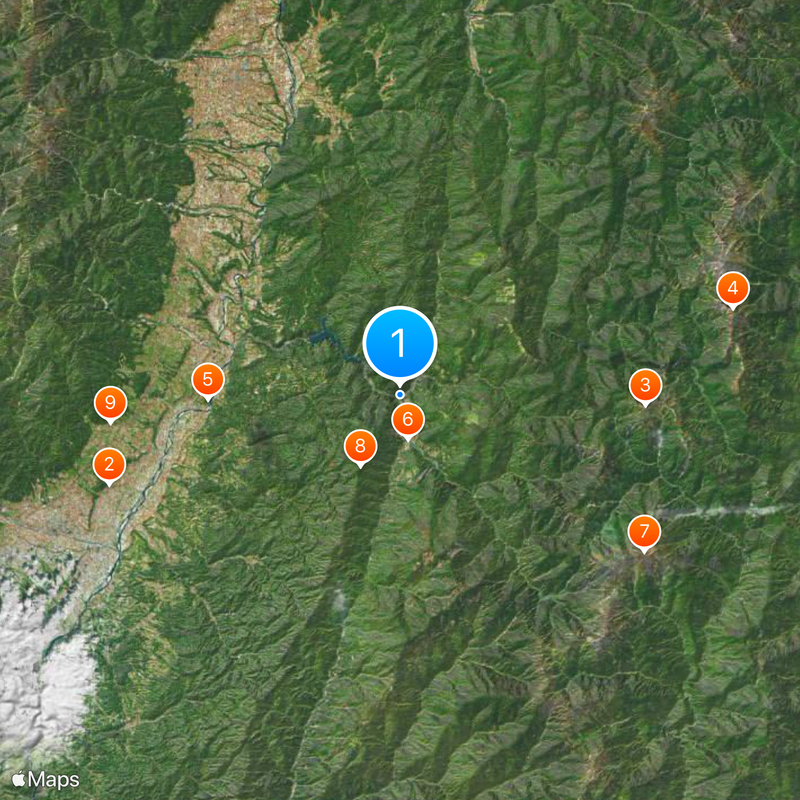Tap the orange pin numbered 5
The width and height of the screenshot is (800, 800).
click(208, 379)
